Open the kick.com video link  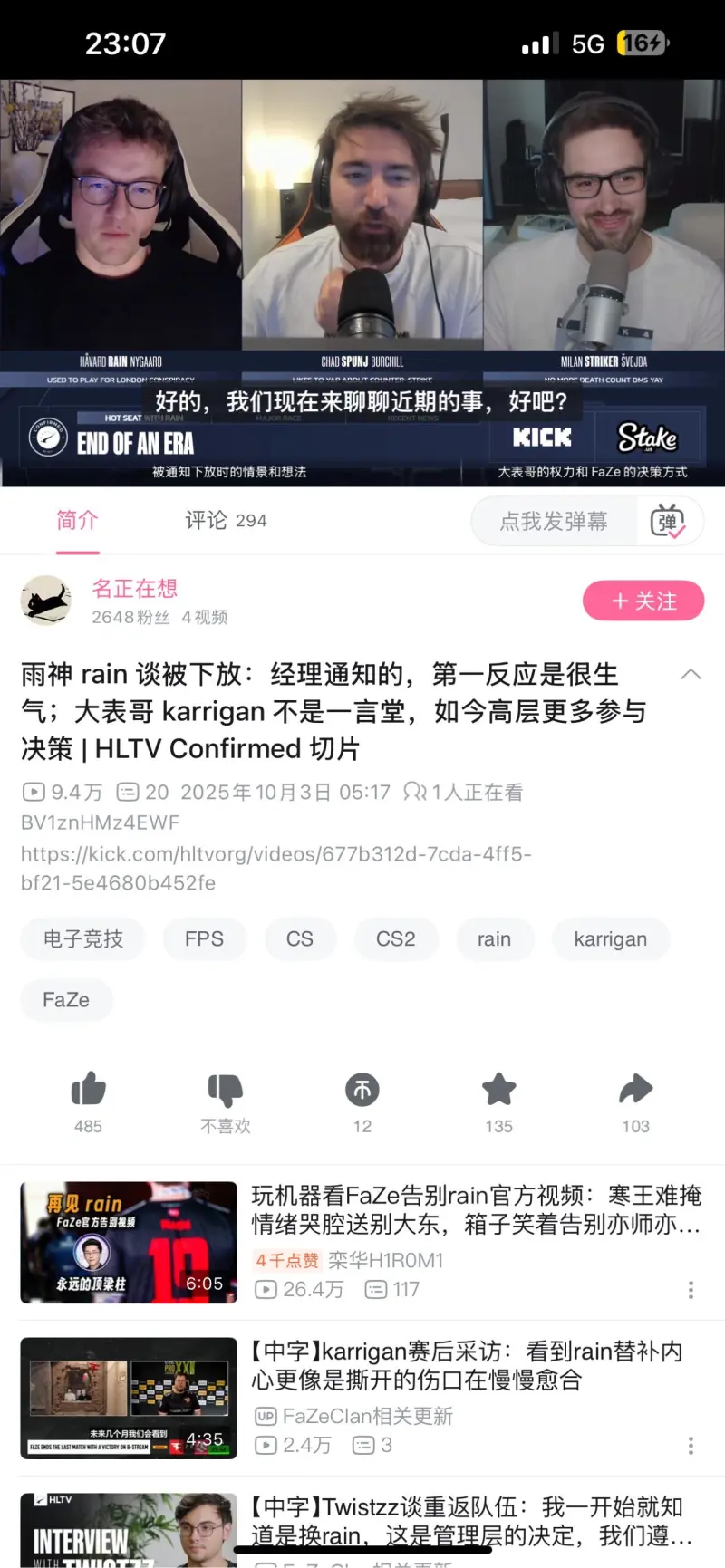point(276,868)
